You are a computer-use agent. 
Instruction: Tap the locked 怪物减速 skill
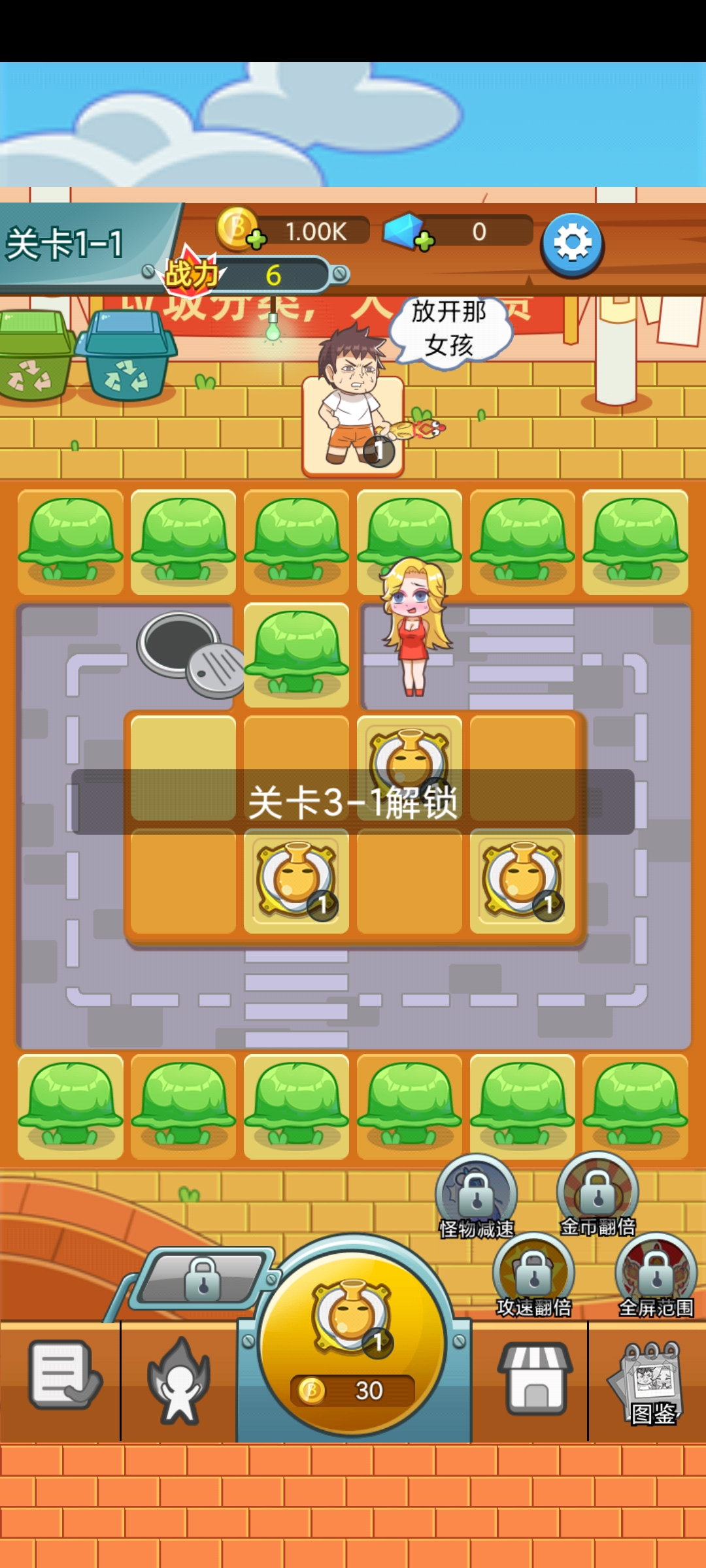pyautogui.click(x=477, y=1196)
